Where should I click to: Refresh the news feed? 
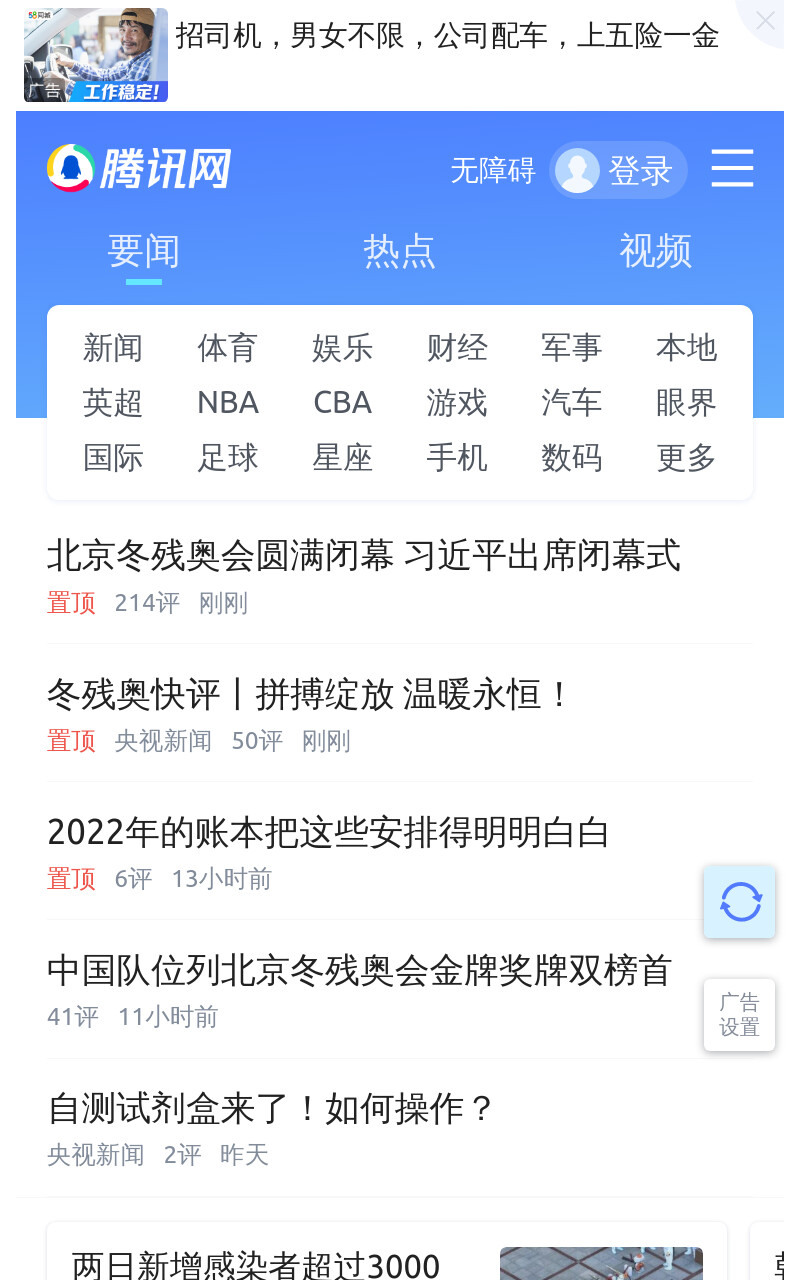(739, 902)
